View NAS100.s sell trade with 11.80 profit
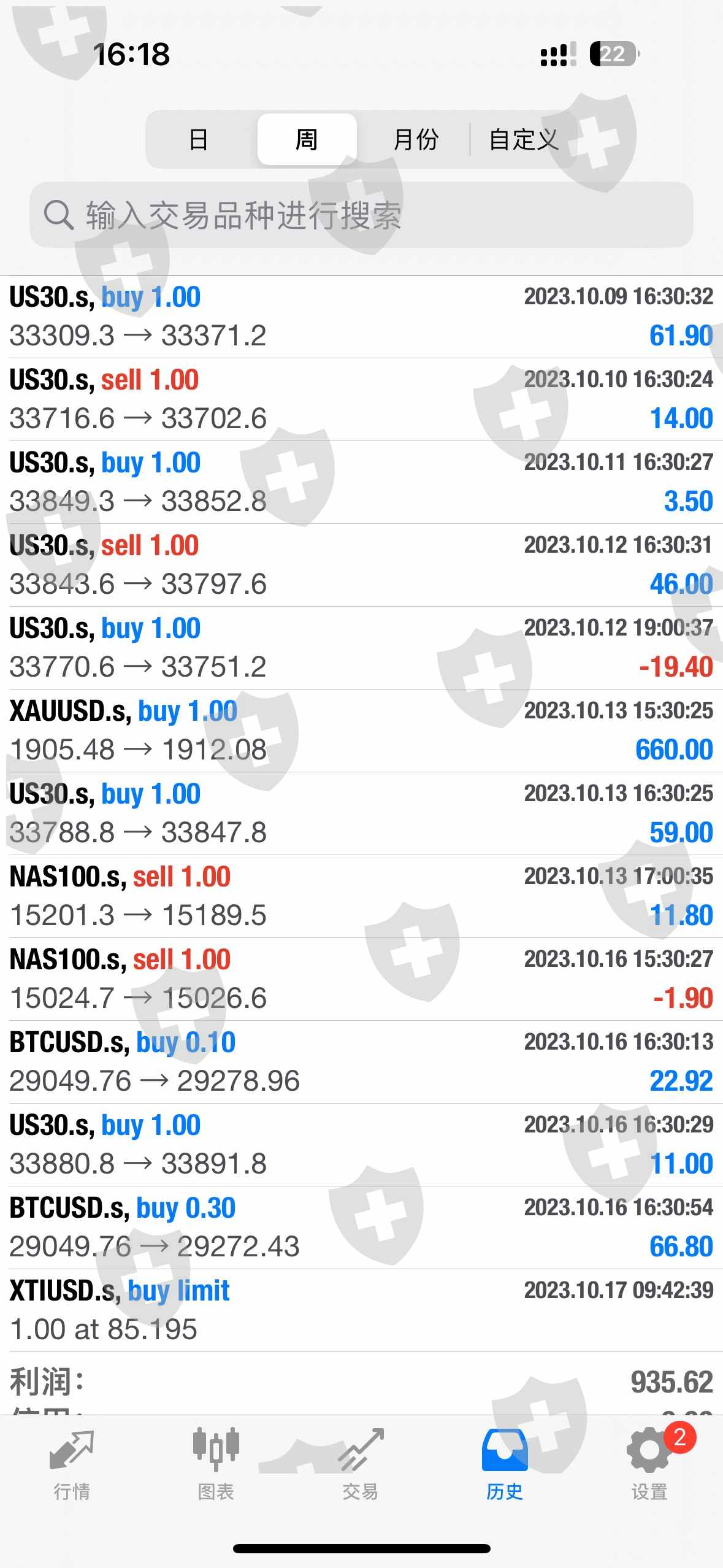 361,896
